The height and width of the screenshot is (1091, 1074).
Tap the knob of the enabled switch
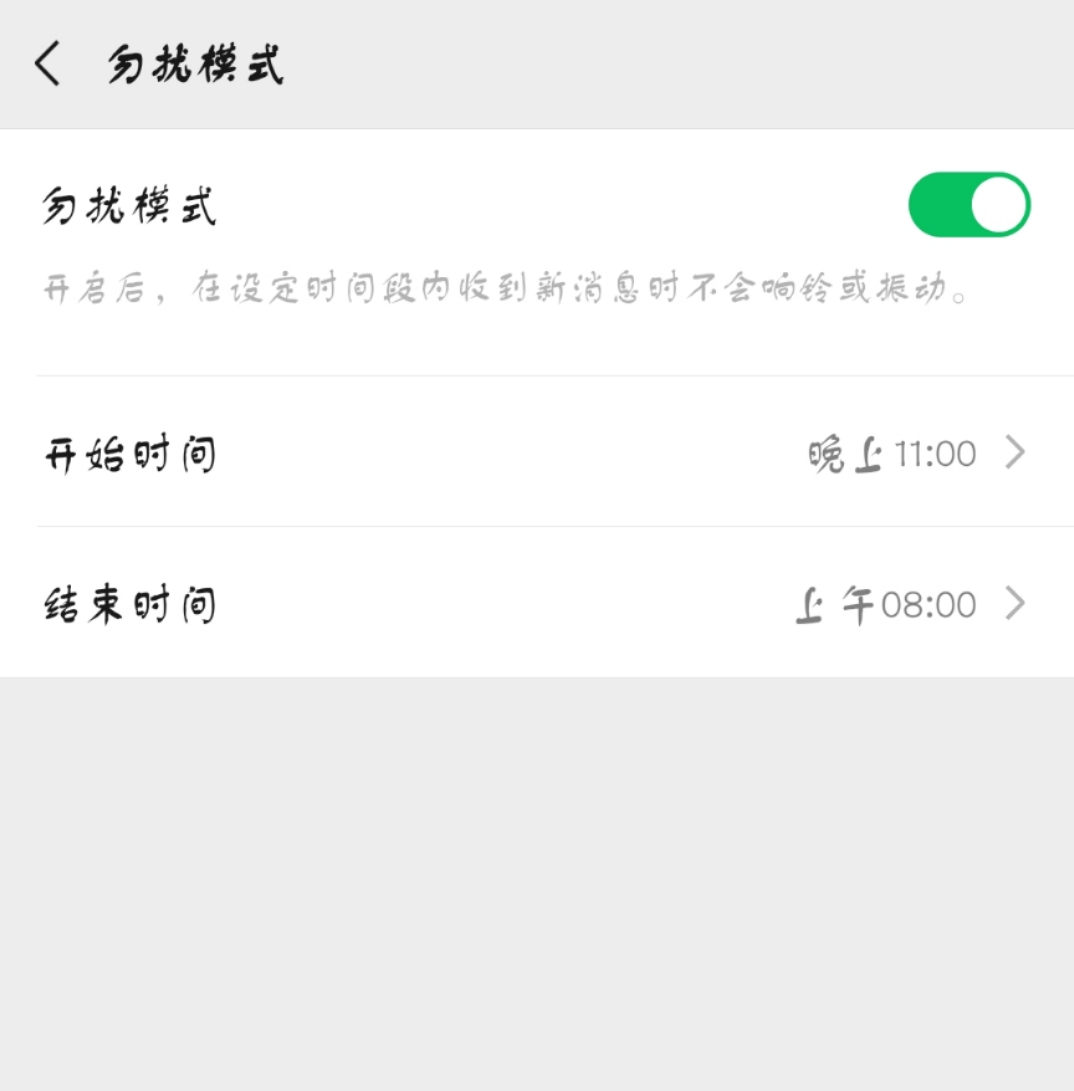(996, 203)
